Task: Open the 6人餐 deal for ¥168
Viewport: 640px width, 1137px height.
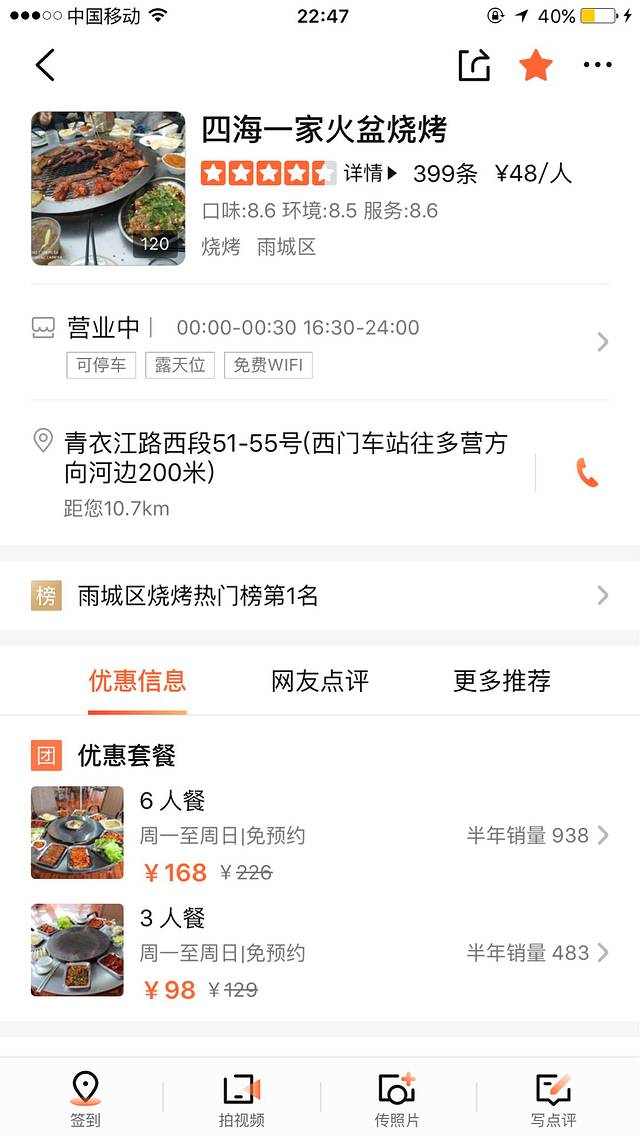Action: tap(320, 835)
